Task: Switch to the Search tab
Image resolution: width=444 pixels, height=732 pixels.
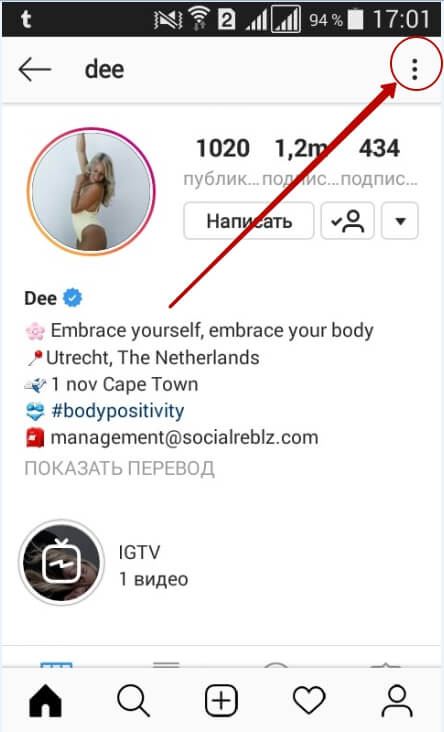Action: tap(134, 701)
